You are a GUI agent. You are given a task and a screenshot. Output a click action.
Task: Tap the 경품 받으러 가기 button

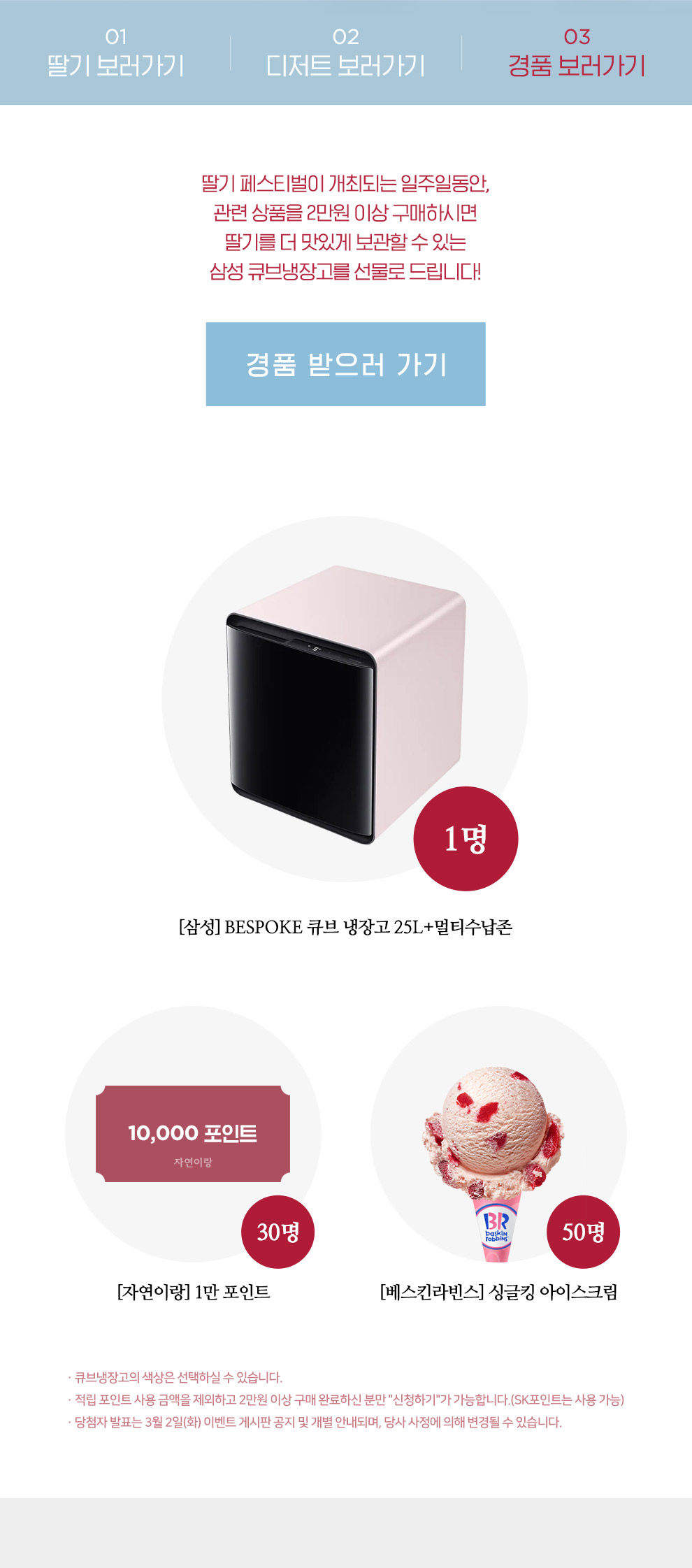(x=345, y=364)
